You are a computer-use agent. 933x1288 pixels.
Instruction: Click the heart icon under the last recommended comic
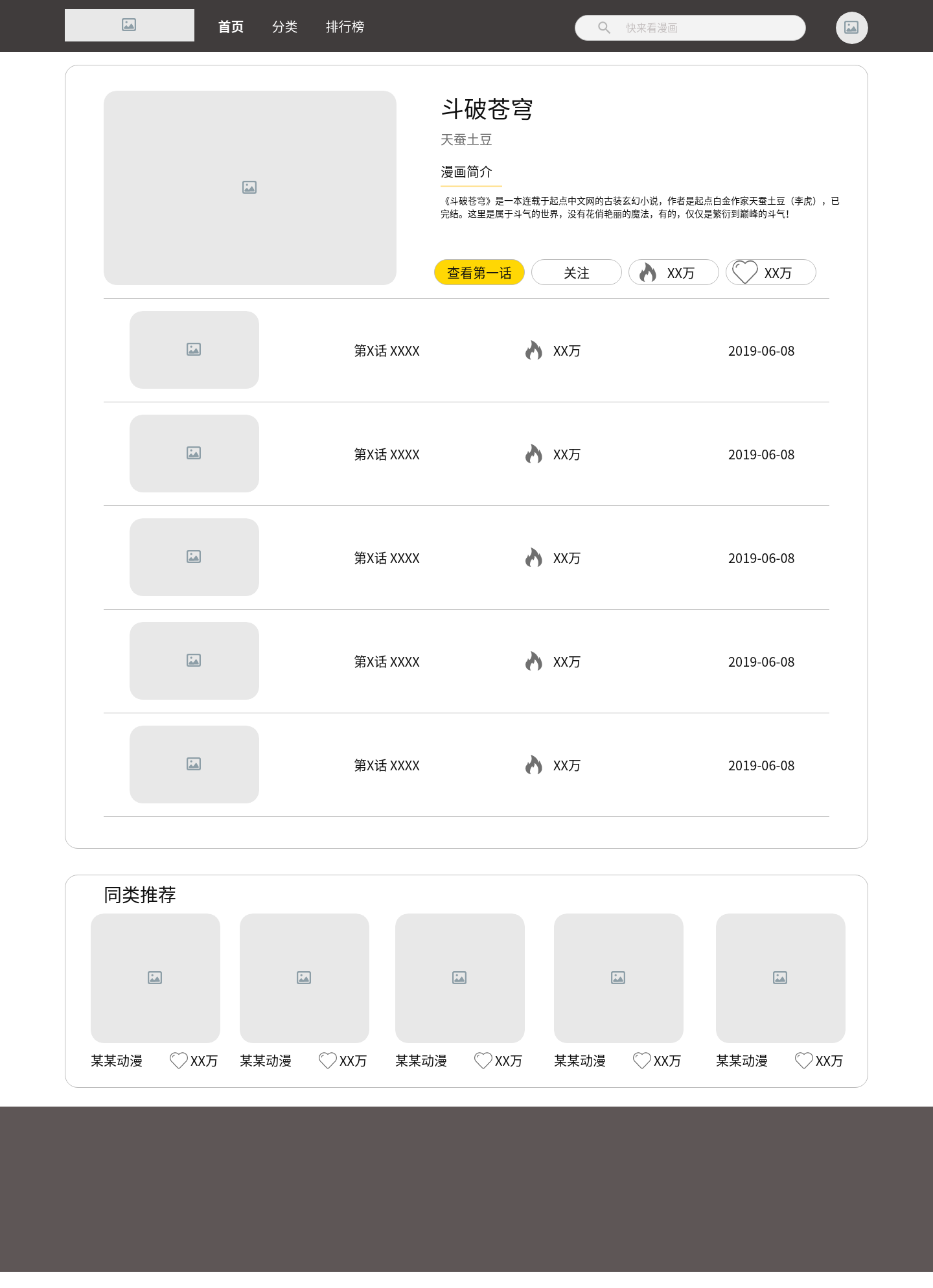pyautogui.click(x=803, y=1061)
